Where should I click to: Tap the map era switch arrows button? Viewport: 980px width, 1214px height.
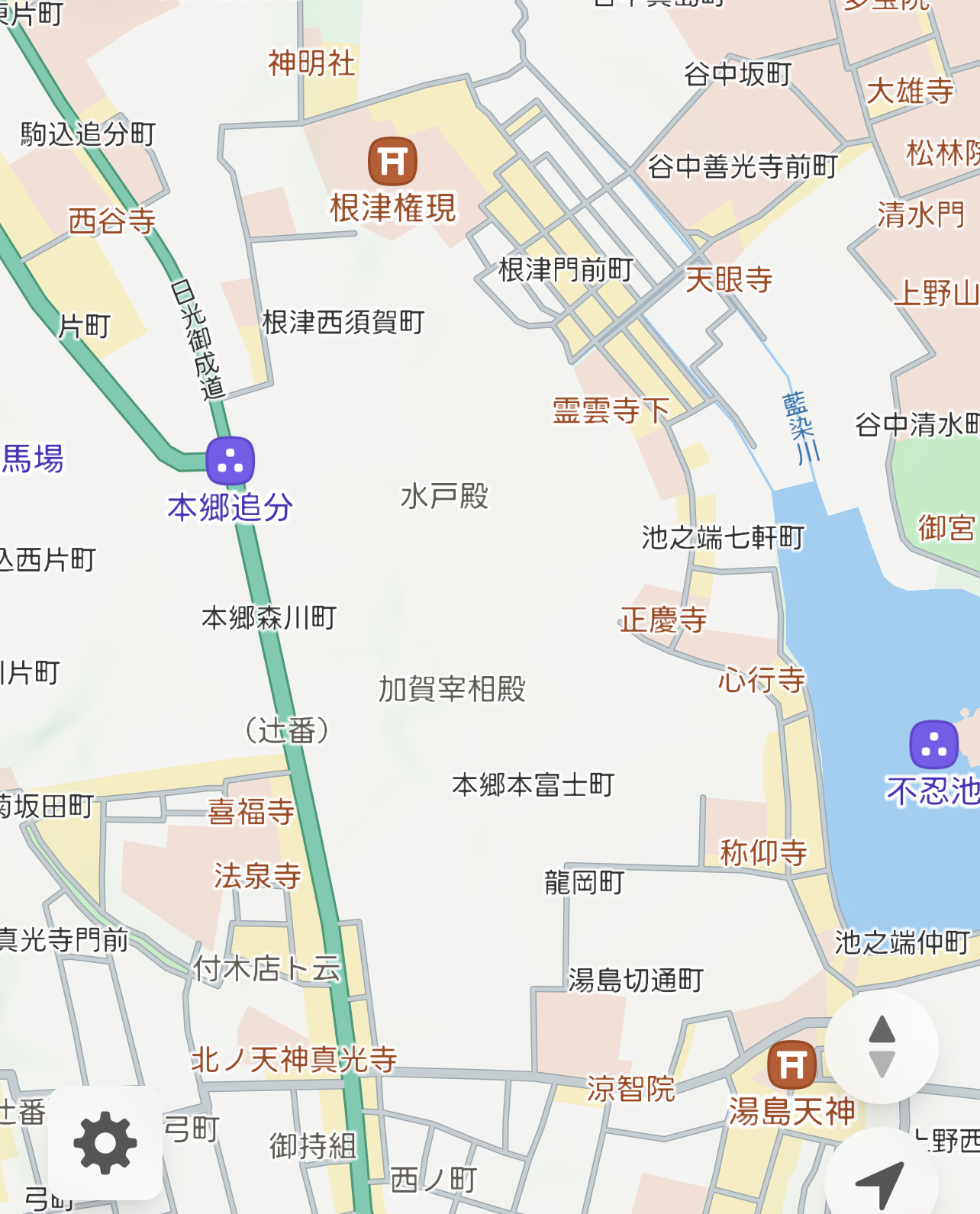coord(882,1047)
